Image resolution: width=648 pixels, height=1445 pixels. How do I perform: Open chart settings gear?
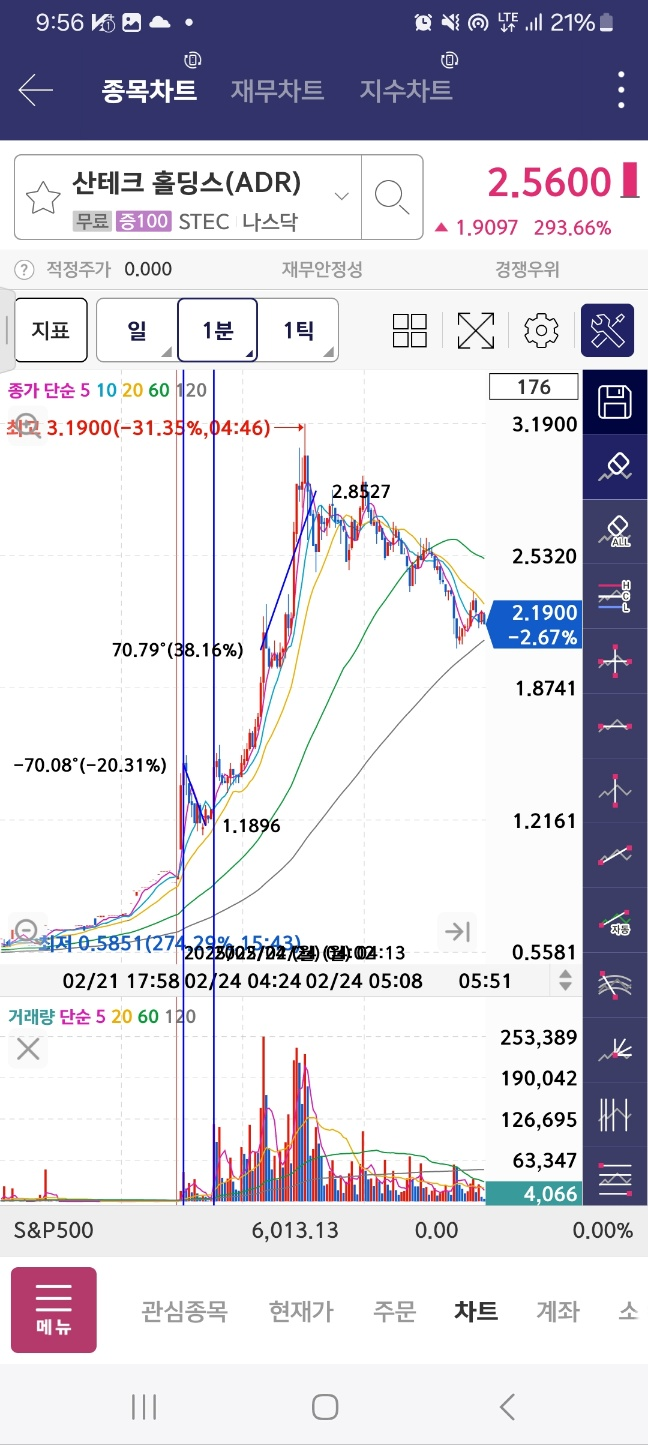click(541, 330)
